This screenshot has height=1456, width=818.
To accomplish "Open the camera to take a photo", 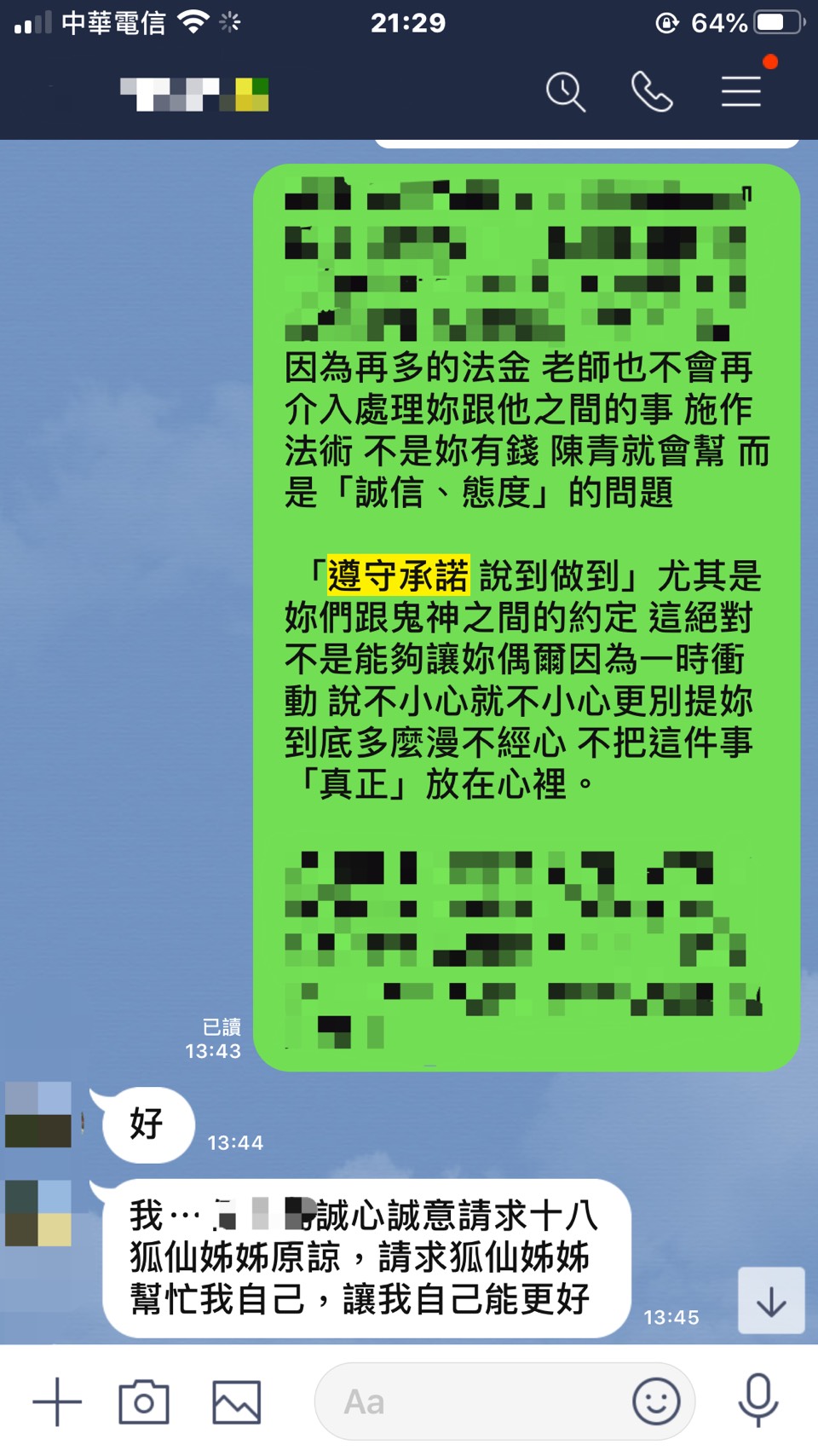I will [144, 1401].
